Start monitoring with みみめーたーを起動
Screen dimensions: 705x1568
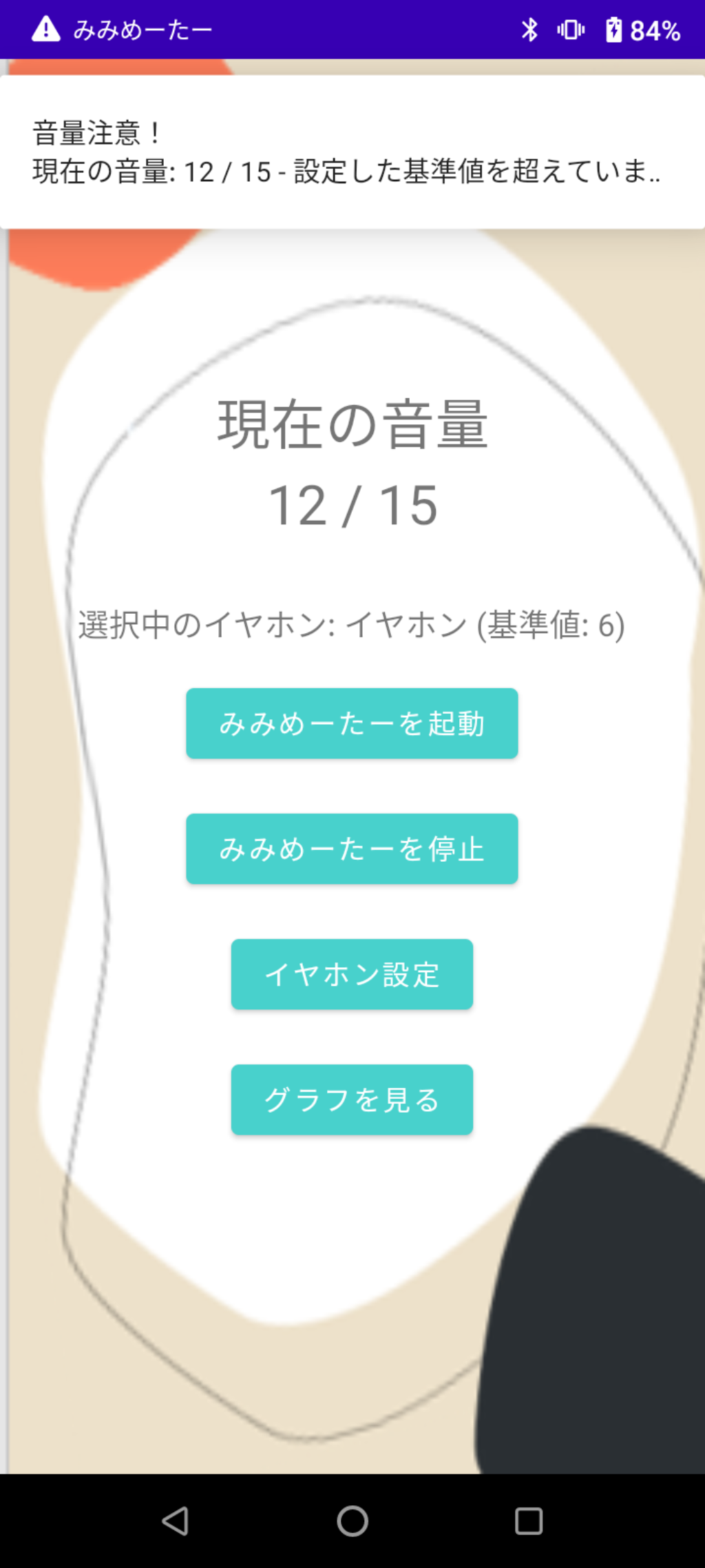[352, 723]
